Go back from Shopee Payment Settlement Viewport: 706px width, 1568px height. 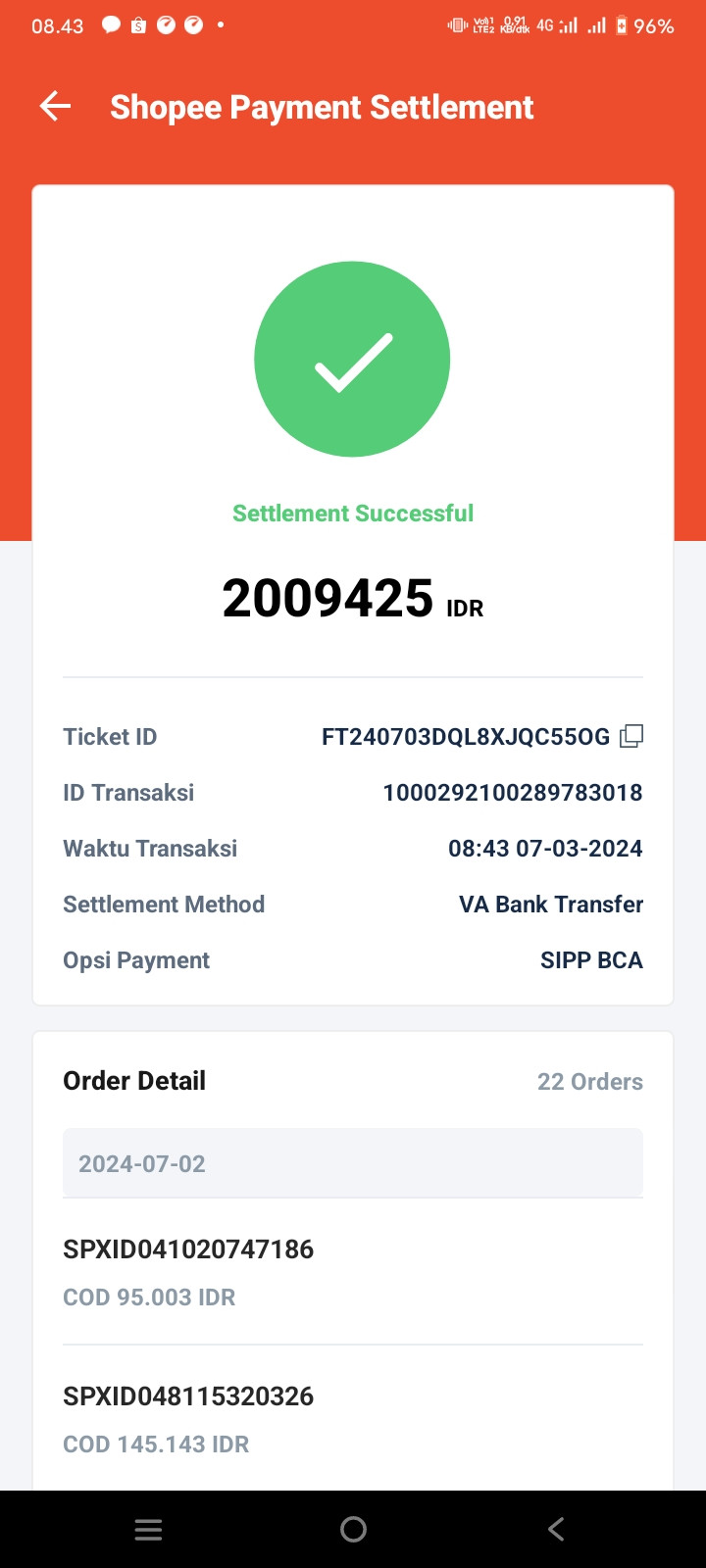(x=56, y=107)
